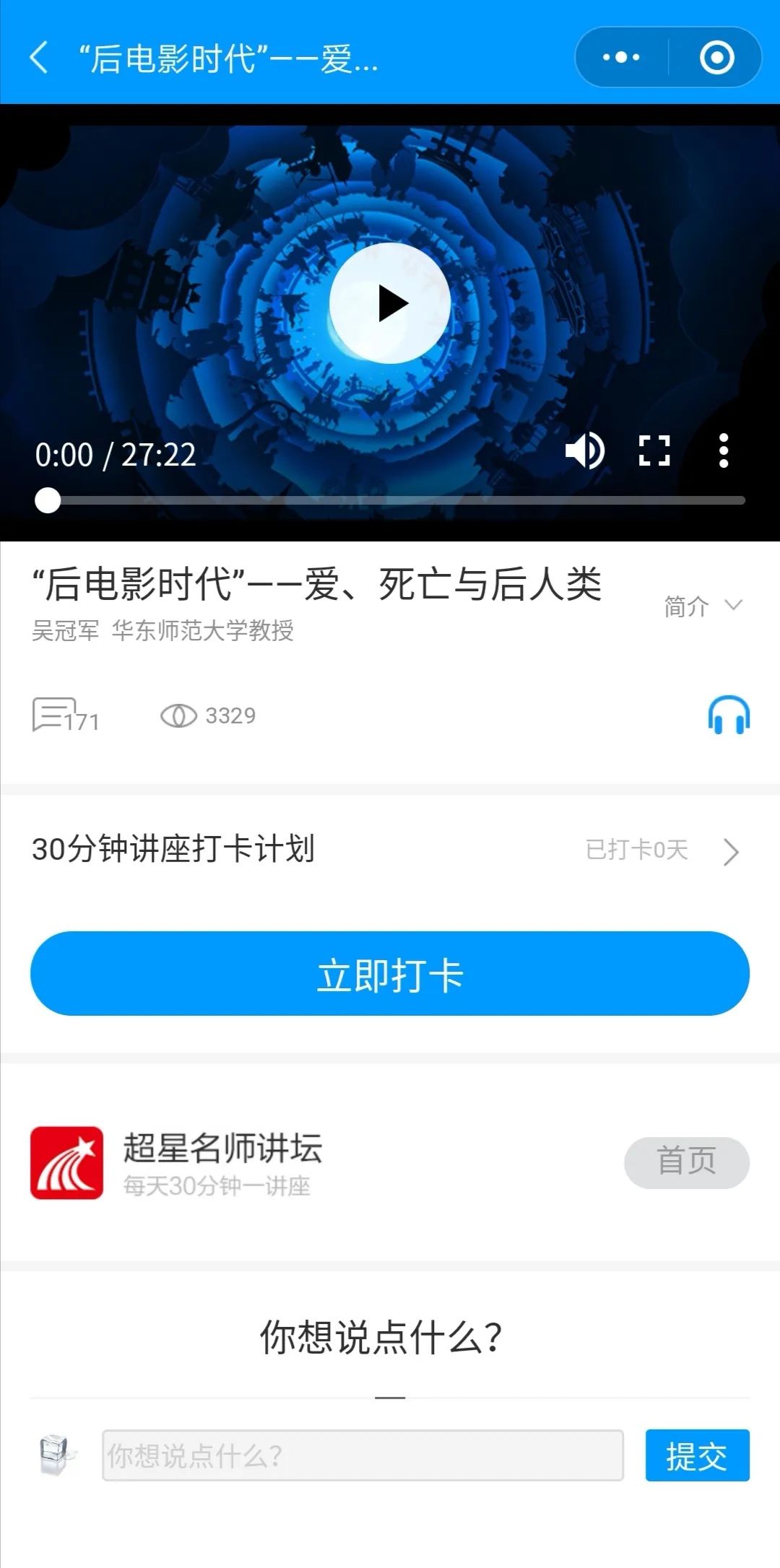Go to 超星名师讲坛 首页

click(x=686, y=1162)
